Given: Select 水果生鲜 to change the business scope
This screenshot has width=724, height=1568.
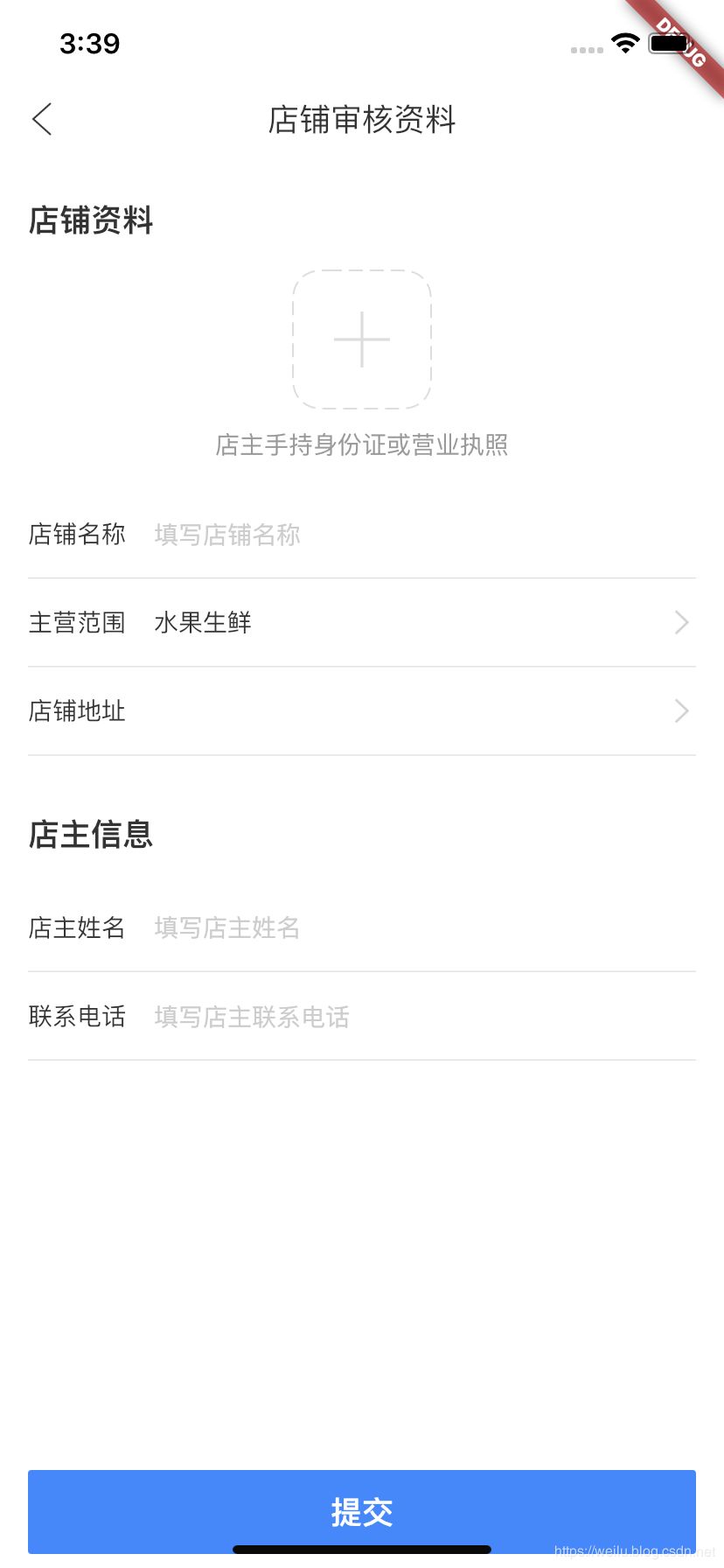Looking at the screenshot, I should tap(202, 622).
